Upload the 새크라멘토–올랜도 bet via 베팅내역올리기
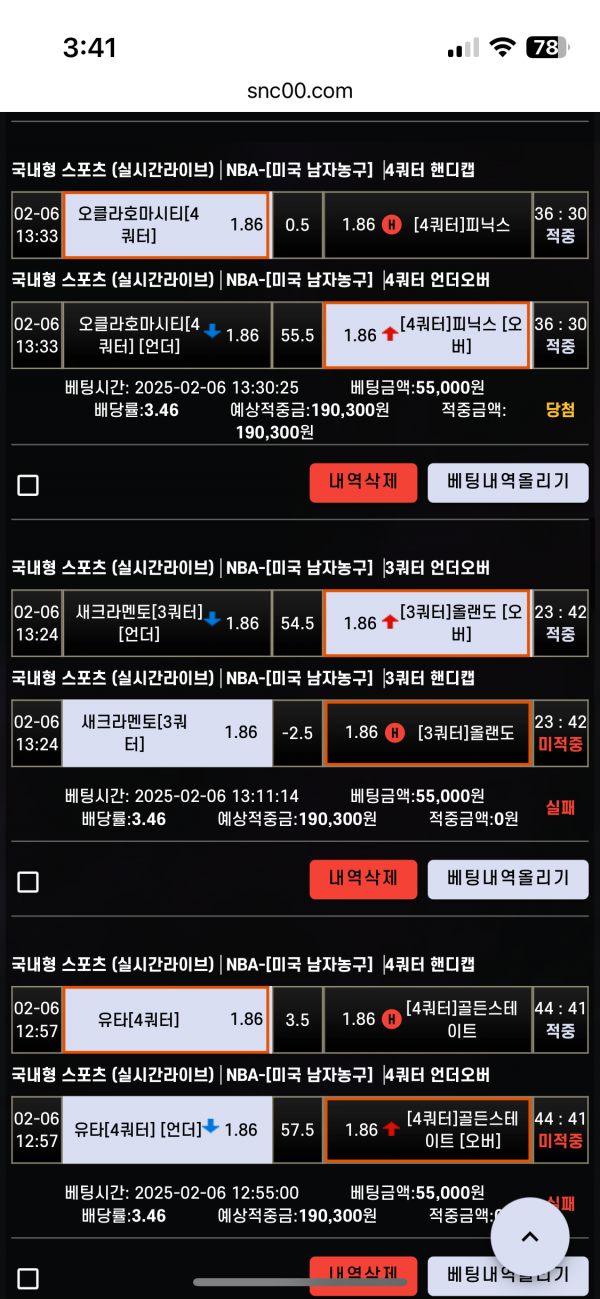600x1299 pixels. click(x=508, y=879)
